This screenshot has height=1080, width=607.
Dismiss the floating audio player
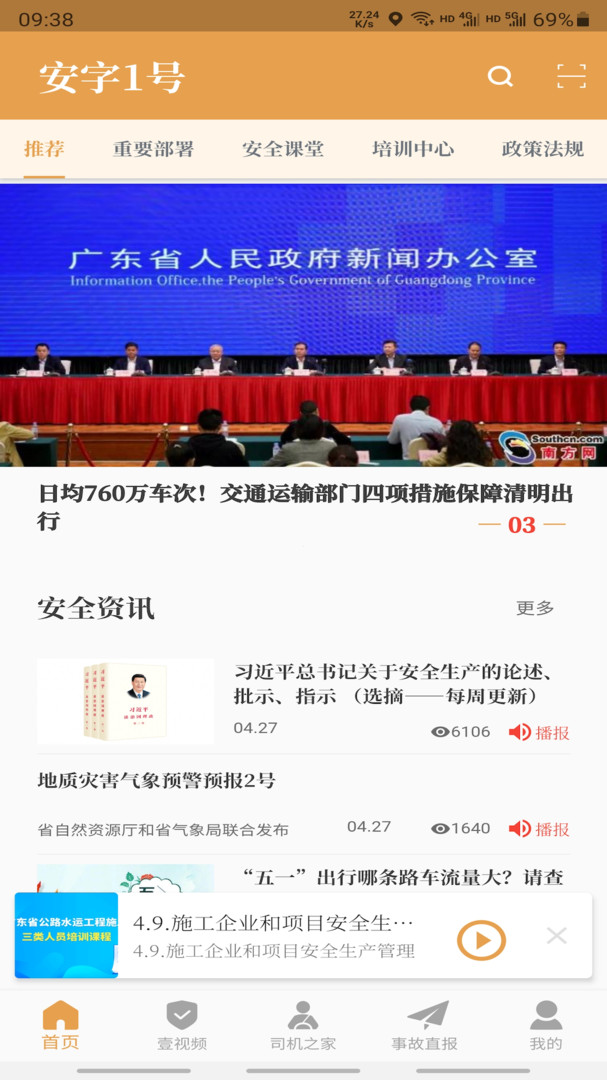[x=557, y=935]
